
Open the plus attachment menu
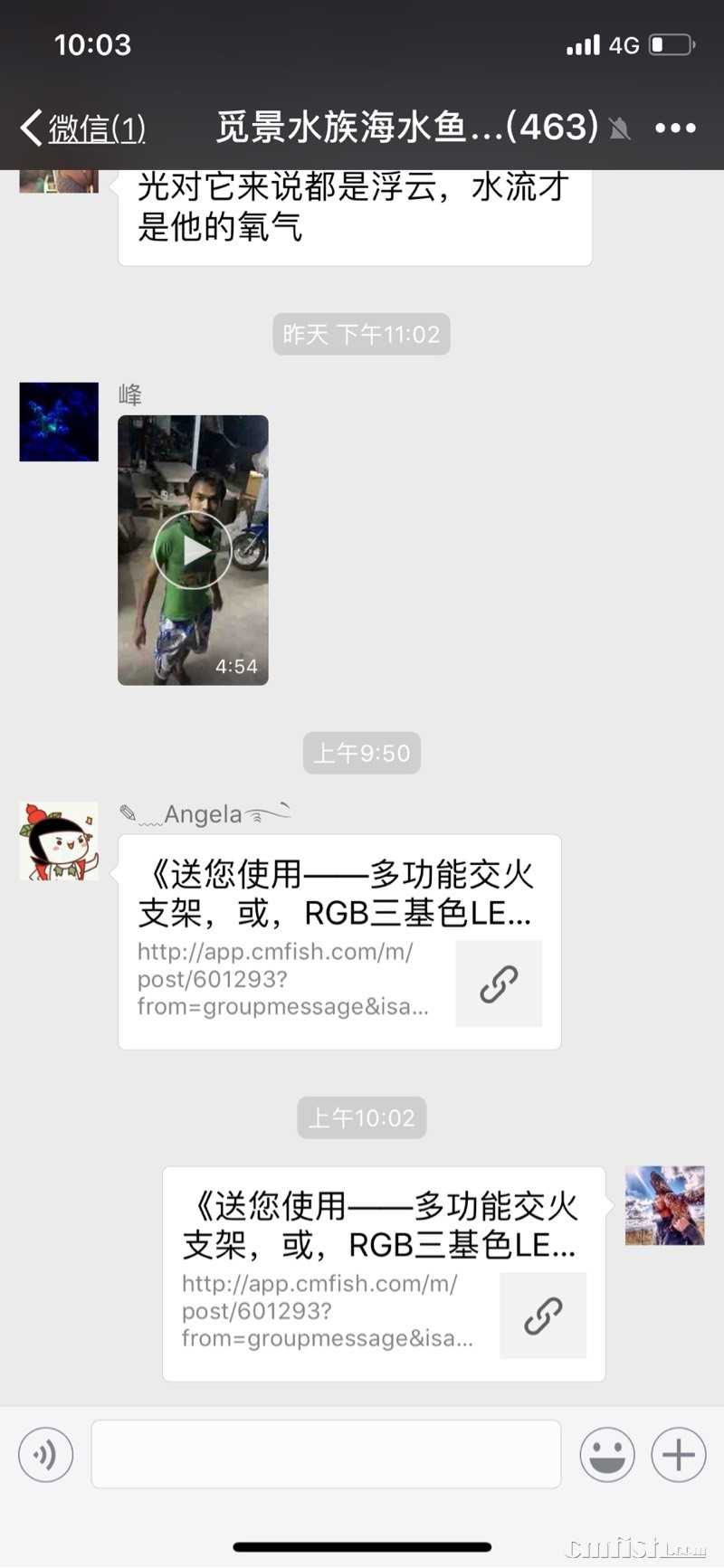[678, 1454]
